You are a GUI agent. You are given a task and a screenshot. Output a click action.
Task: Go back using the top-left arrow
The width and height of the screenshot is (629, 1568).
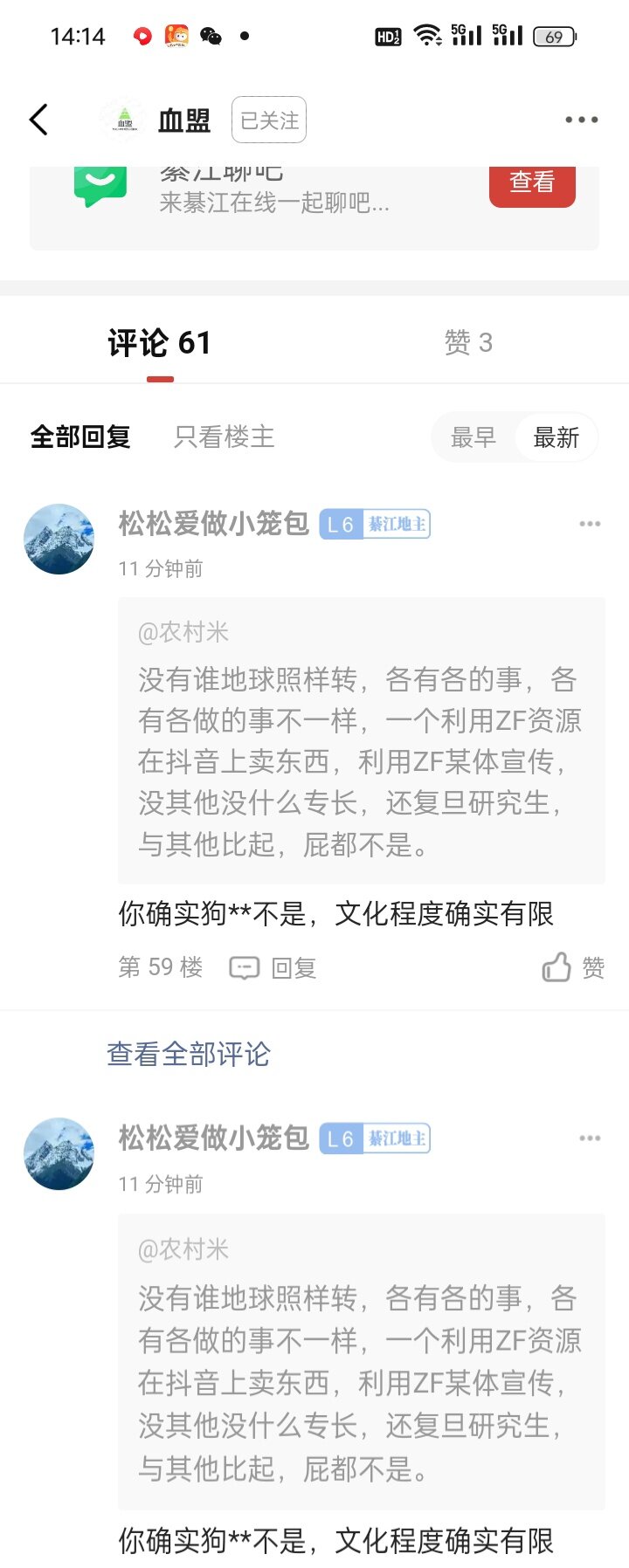pos(38,120)
